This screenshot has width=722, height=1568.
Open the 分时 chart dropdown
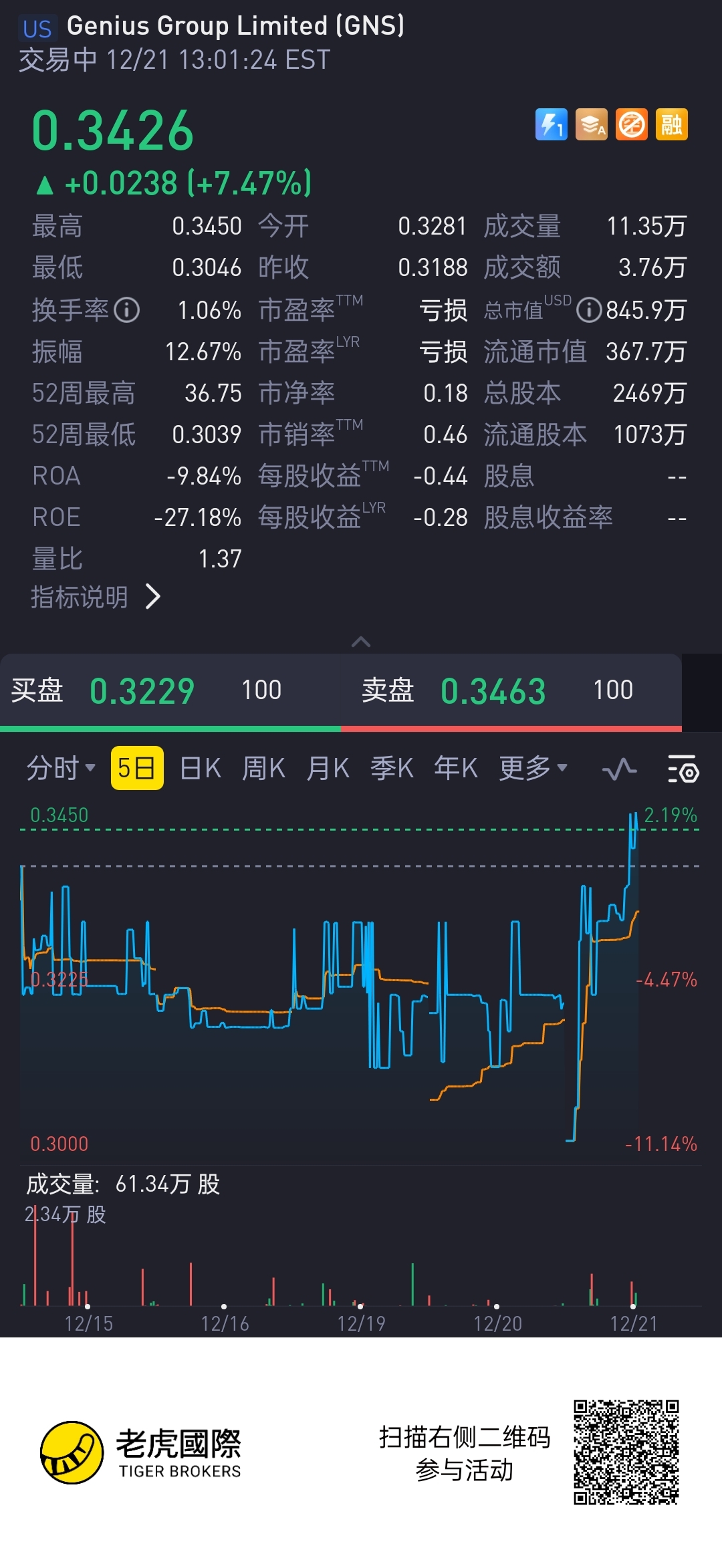[61, 769]
